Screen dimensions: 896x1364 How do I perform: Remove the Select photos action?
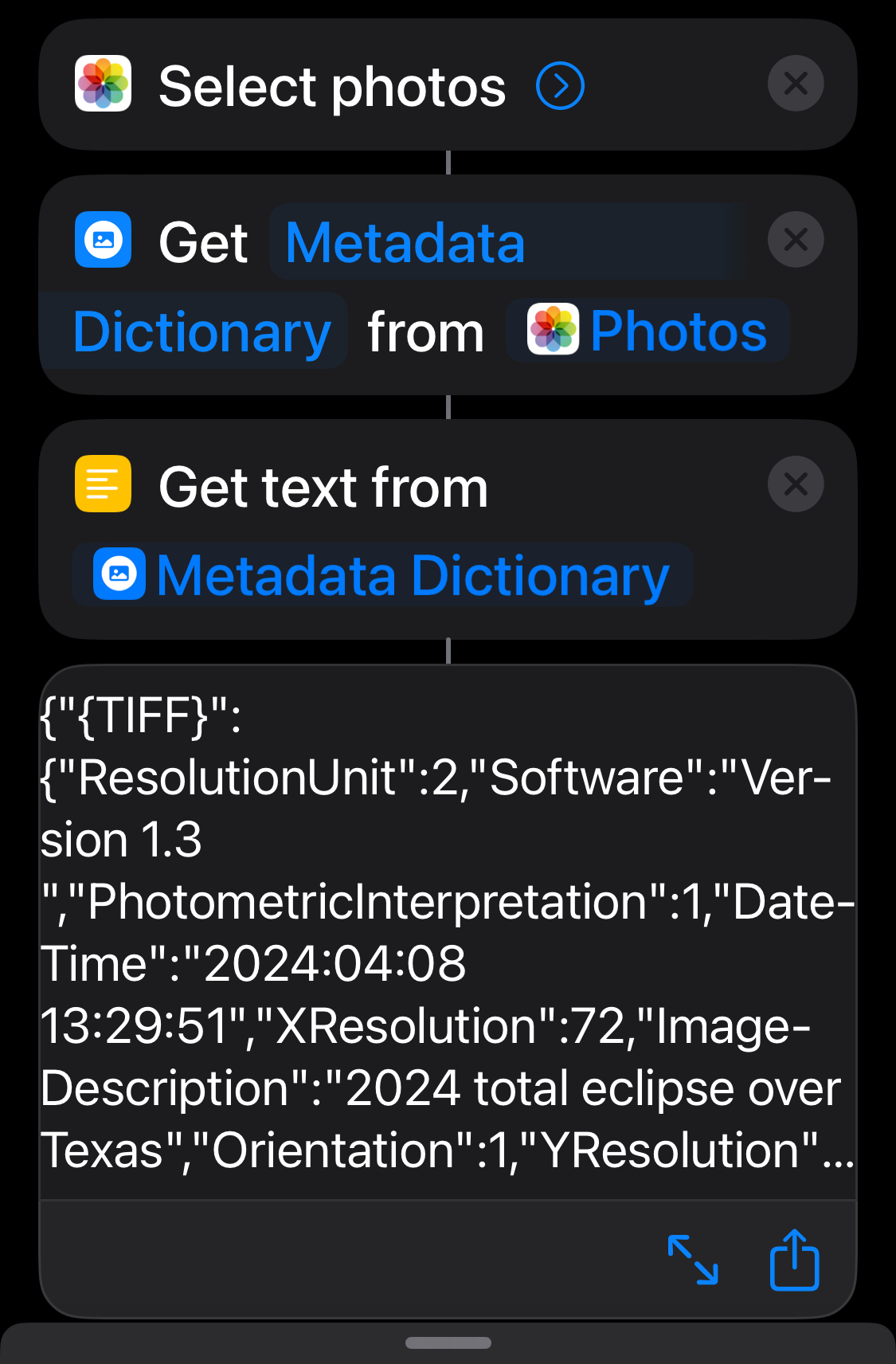(x=796, y=84)
